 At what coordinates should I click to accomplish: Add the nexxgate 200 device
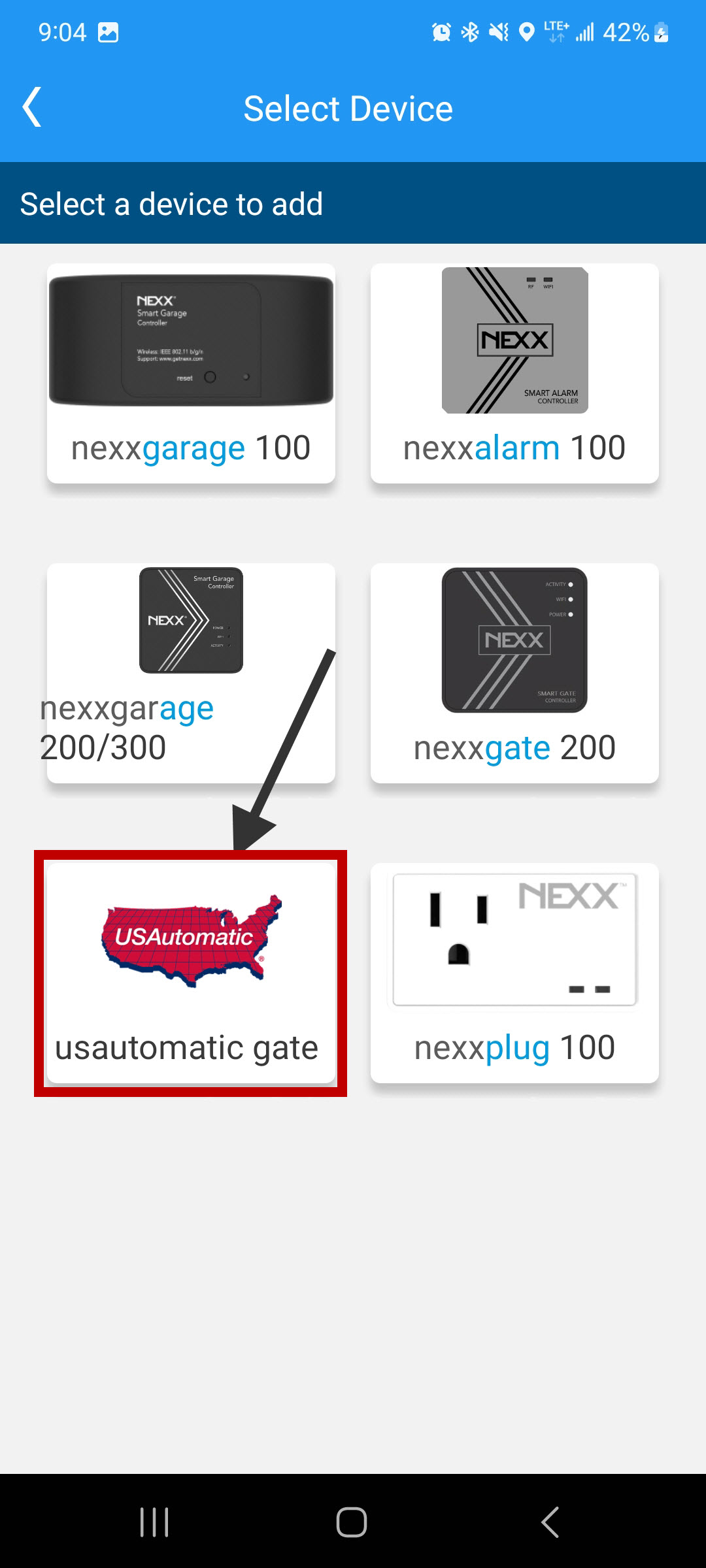514,673
